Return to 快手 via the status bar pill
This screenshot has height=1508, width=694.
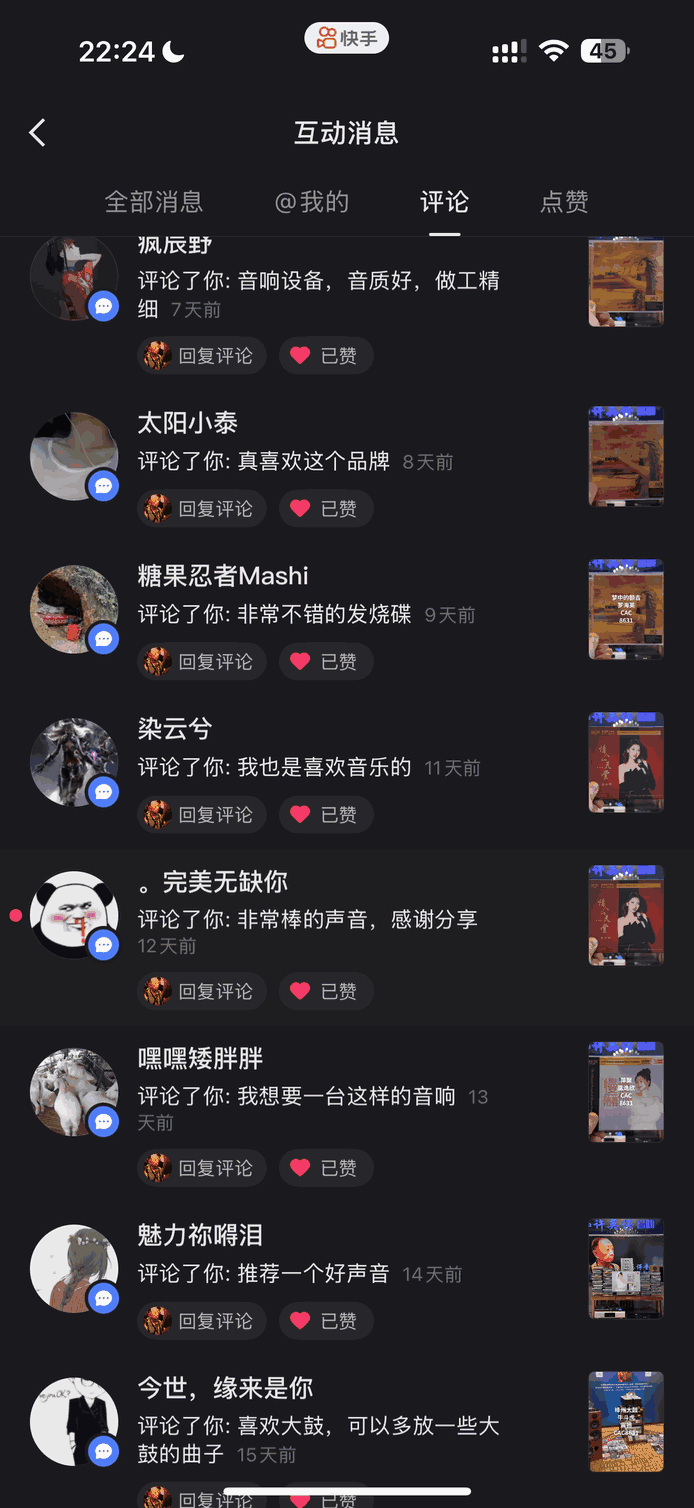[347, 39]
